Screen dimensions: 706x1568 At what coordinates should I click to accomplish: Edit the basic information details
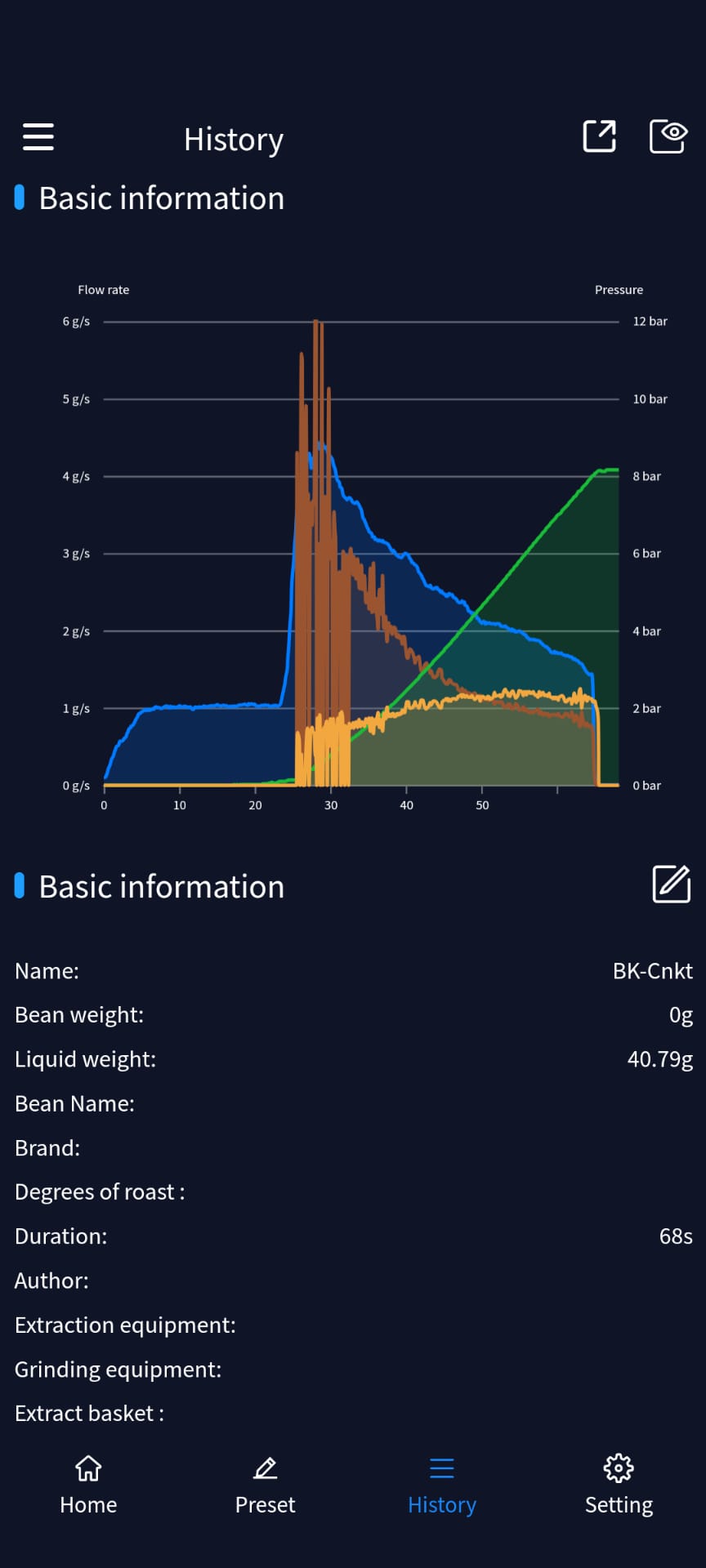click(x=672, y=884)
